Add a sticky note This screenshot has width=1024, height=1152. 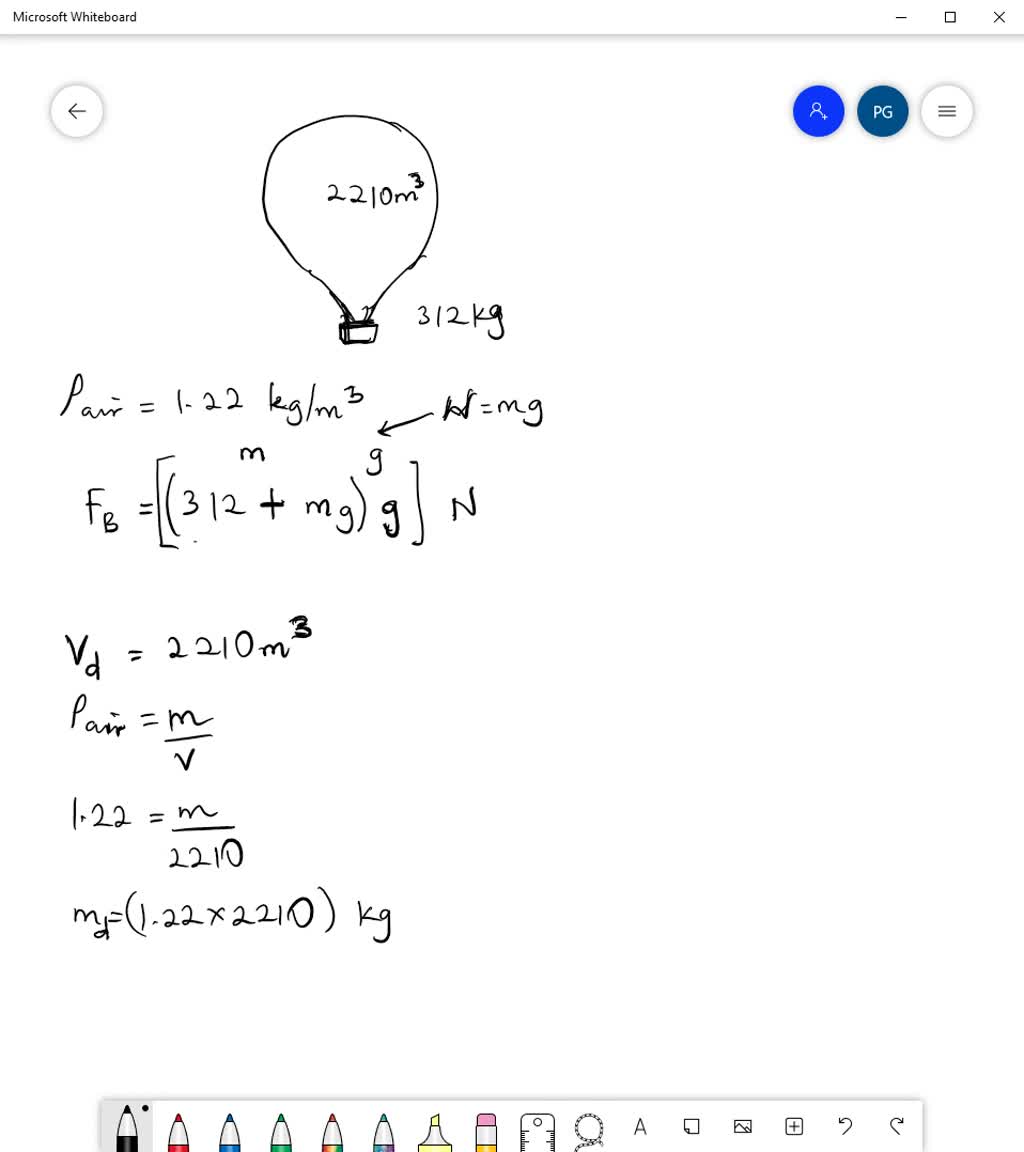coord(691,1127)
